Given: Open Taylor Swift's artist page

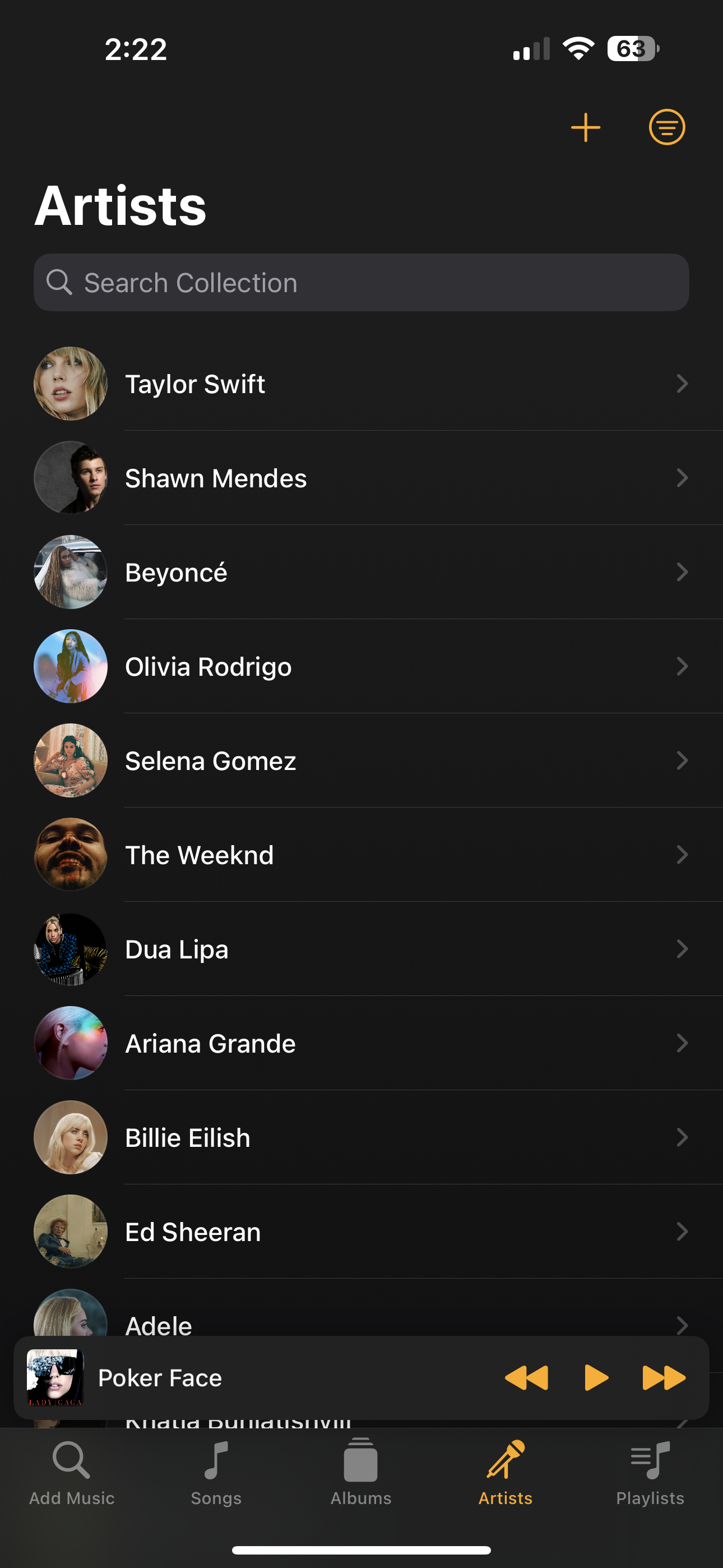Looking at the screenshot, I should click(361, 384).
